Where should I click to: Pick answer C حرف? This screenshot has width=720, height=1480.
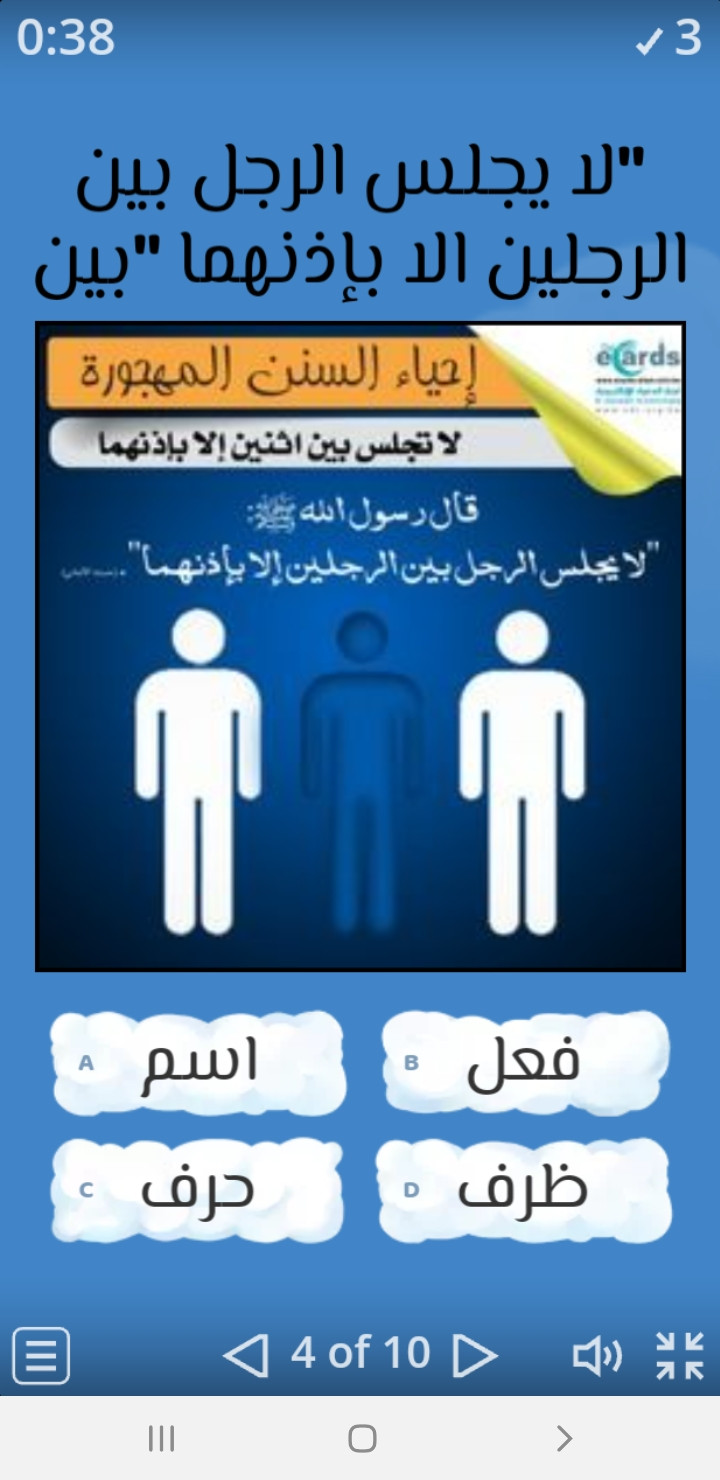point(198,1190)
